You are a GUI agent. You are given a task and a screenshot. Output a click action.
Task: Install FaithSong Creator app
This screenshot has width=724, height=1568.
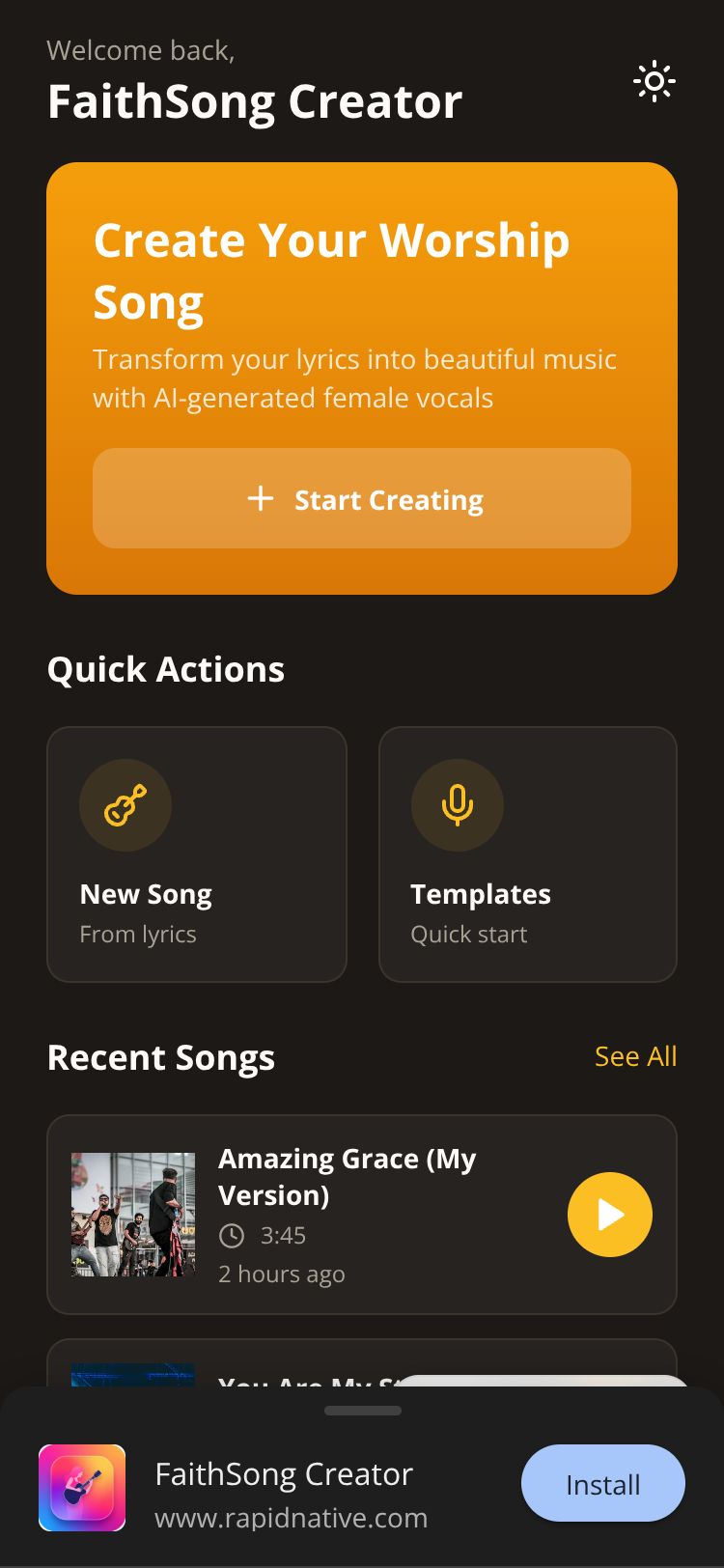coord(602,1483)
